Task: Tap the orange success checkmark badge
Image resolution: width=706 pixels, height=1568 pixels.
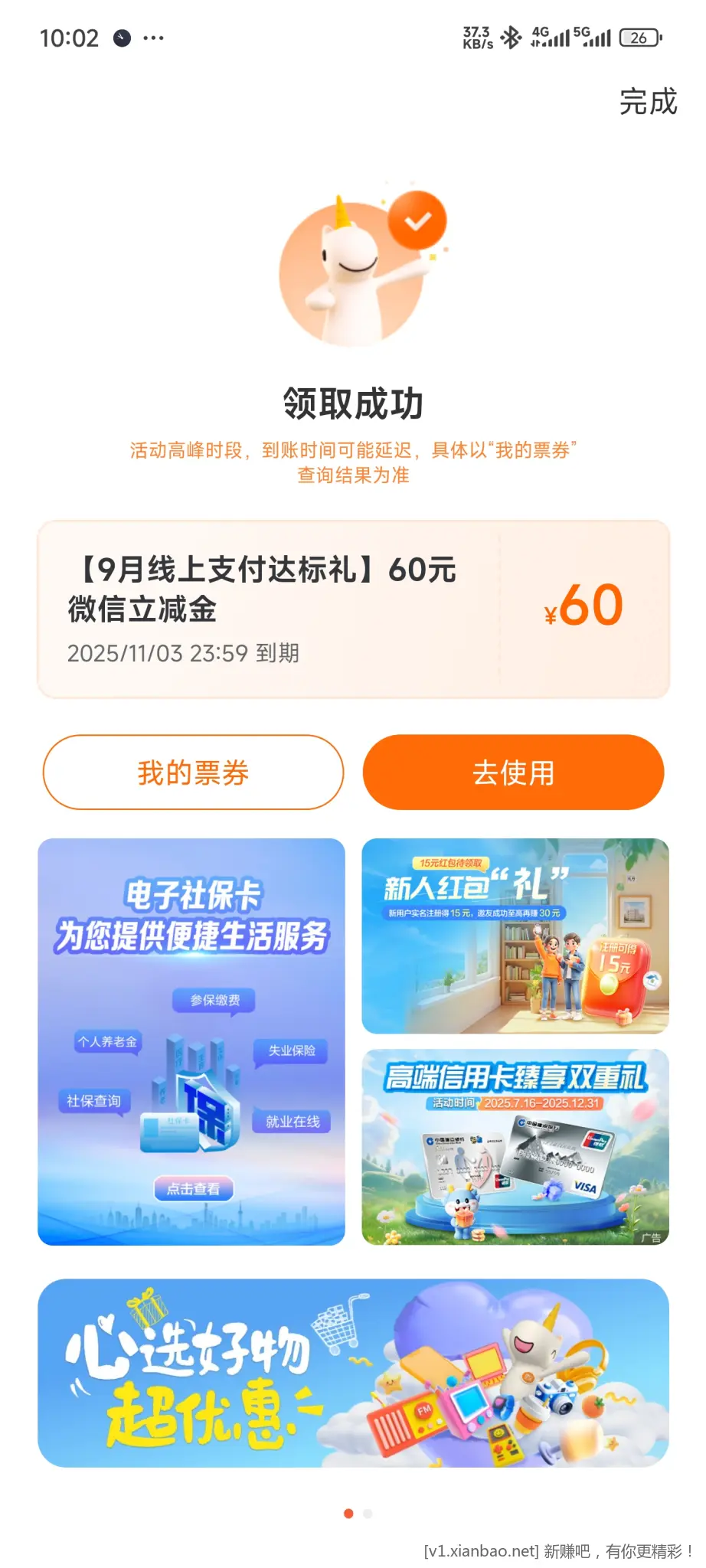Action: click(417, 220)
